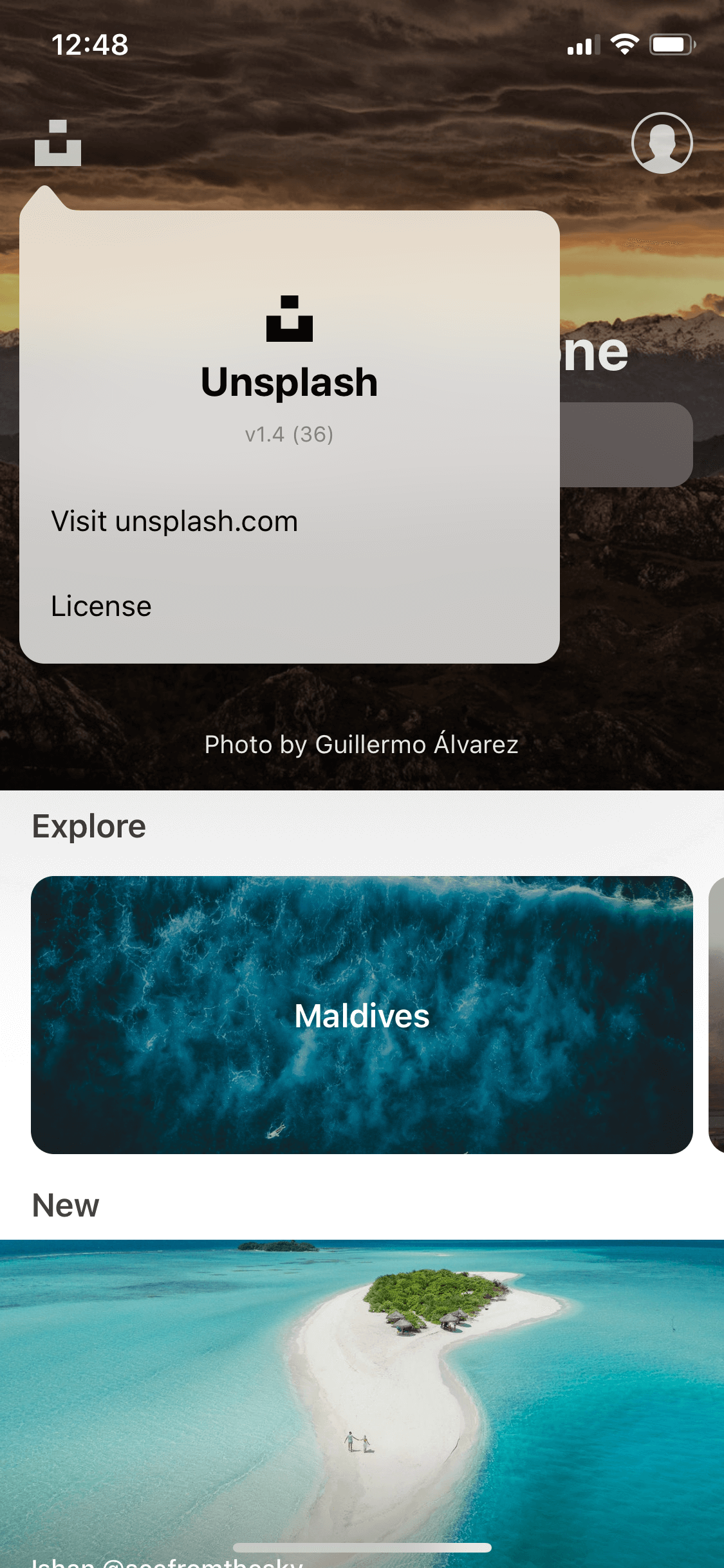
Task: Open the new island beach photo
Action: pyautogui.click(x=362, y=1403)
